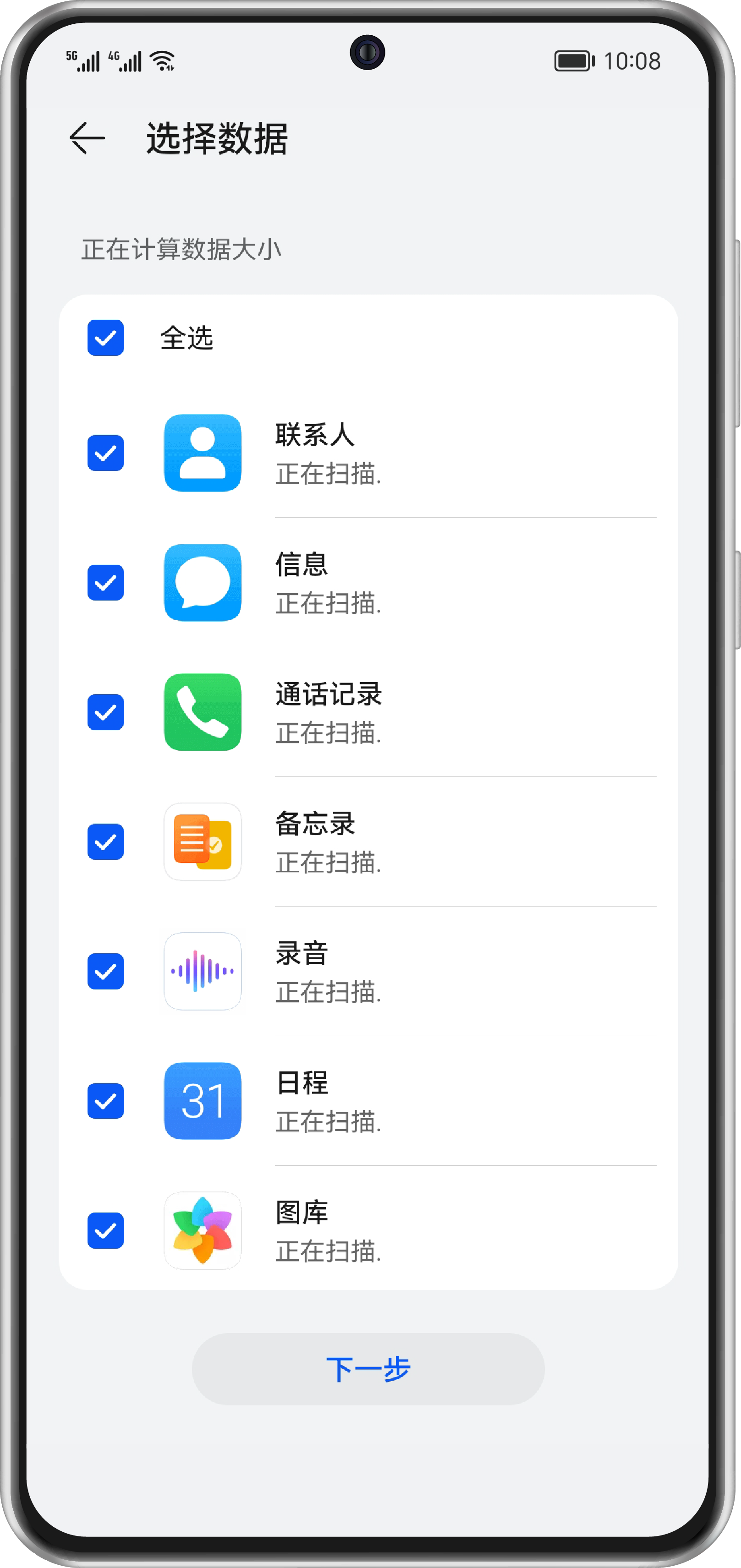Tap the 图库 gallery flower icon
Screen dimensions: 741x1568
(203, 1230)
